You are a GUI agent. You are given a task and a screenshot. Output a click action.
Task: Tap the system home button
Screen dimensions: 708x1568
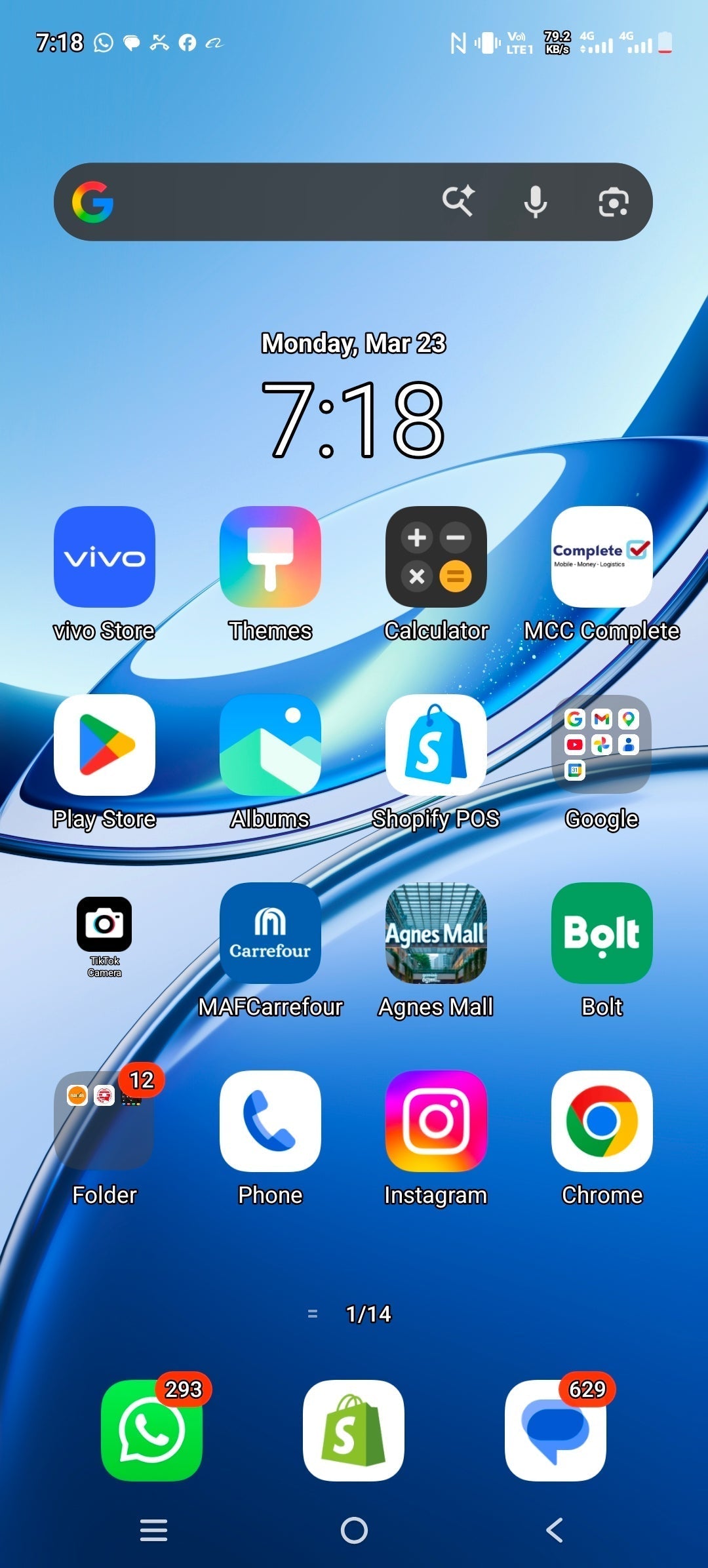(x=354, y=1530)
